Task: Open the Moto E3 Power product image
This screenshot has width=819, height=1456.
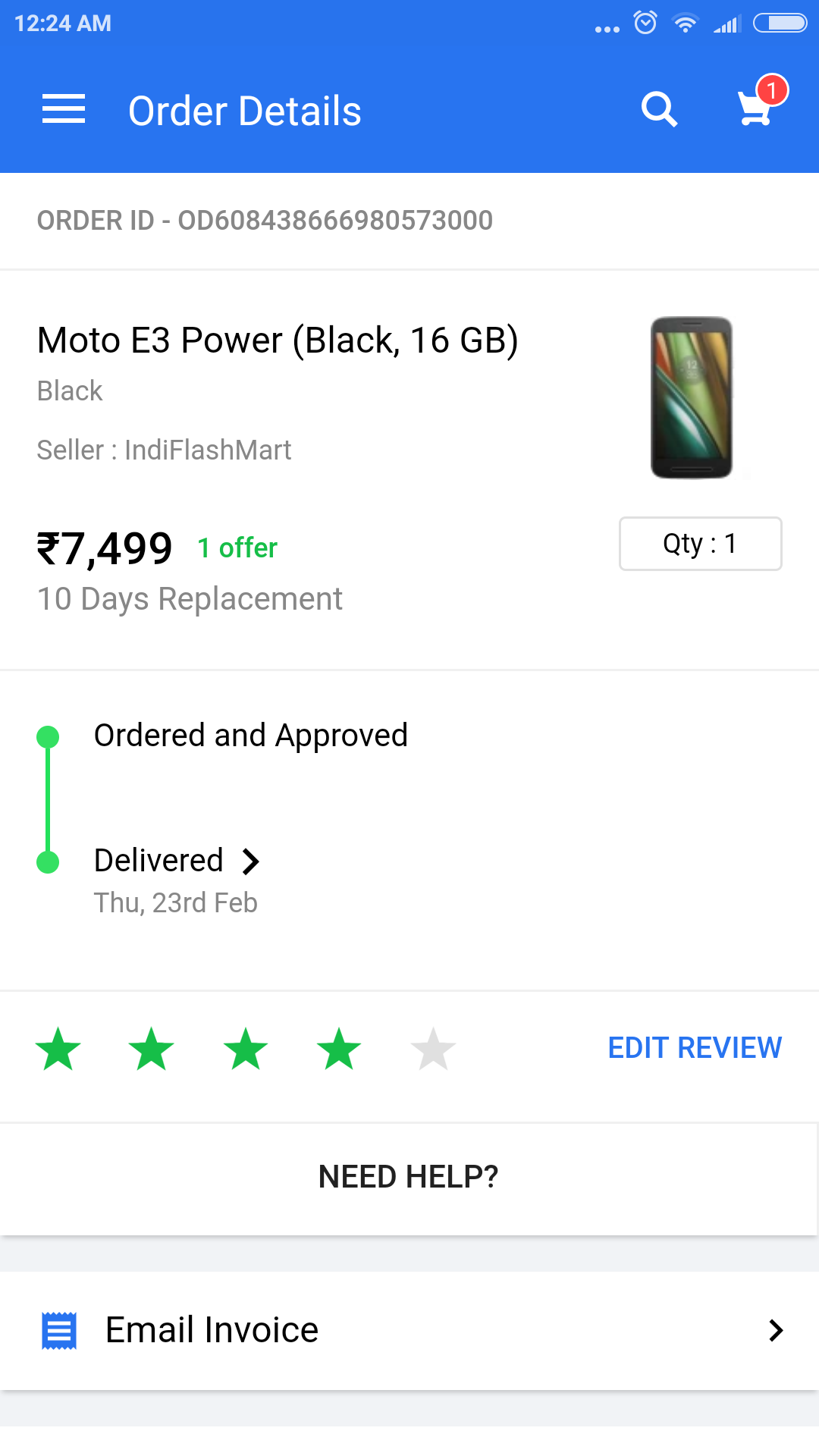Action: [692, 397]
